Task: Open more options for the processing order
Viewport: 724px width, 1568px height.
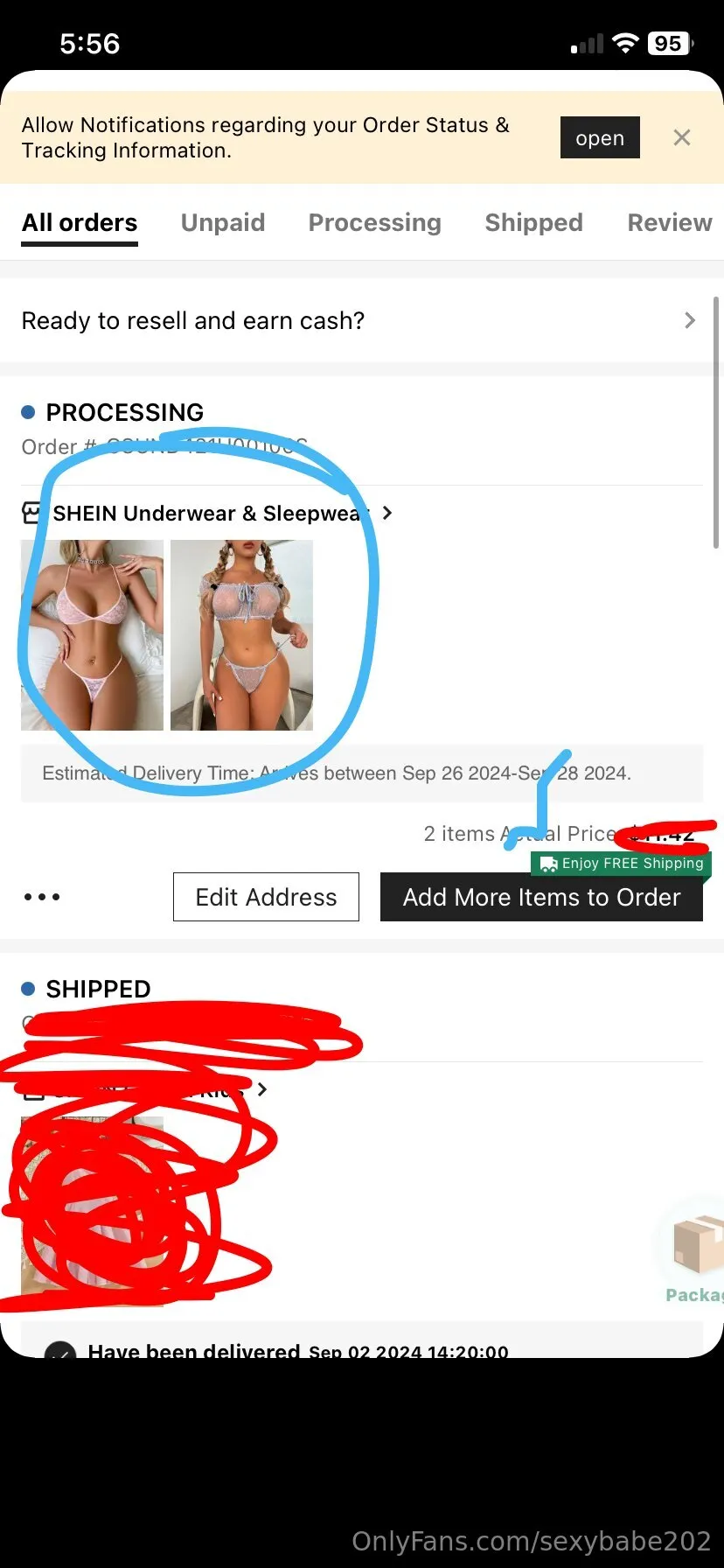Action: coord(42,897)
